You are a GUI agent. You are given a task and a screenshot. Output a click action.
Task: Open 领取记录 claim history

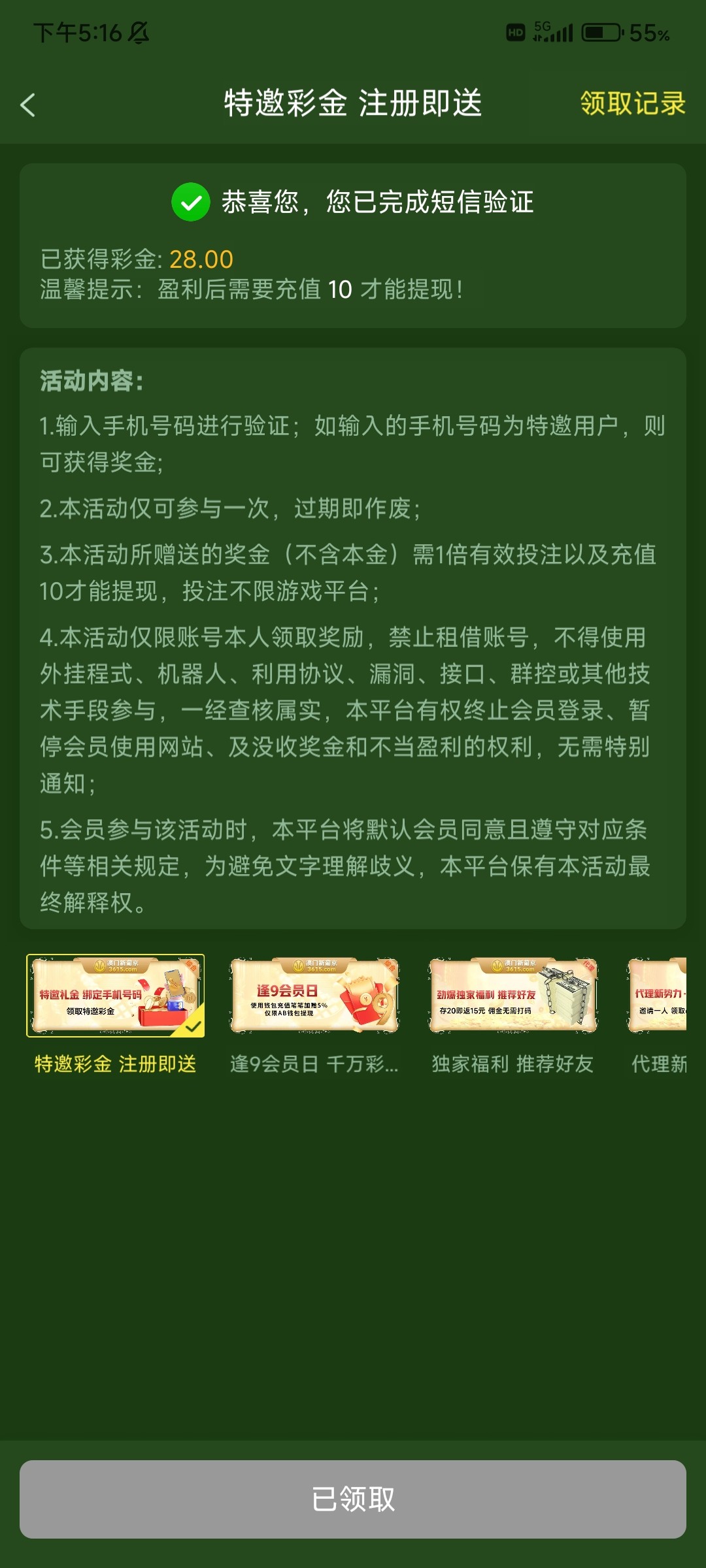point(632,103)
